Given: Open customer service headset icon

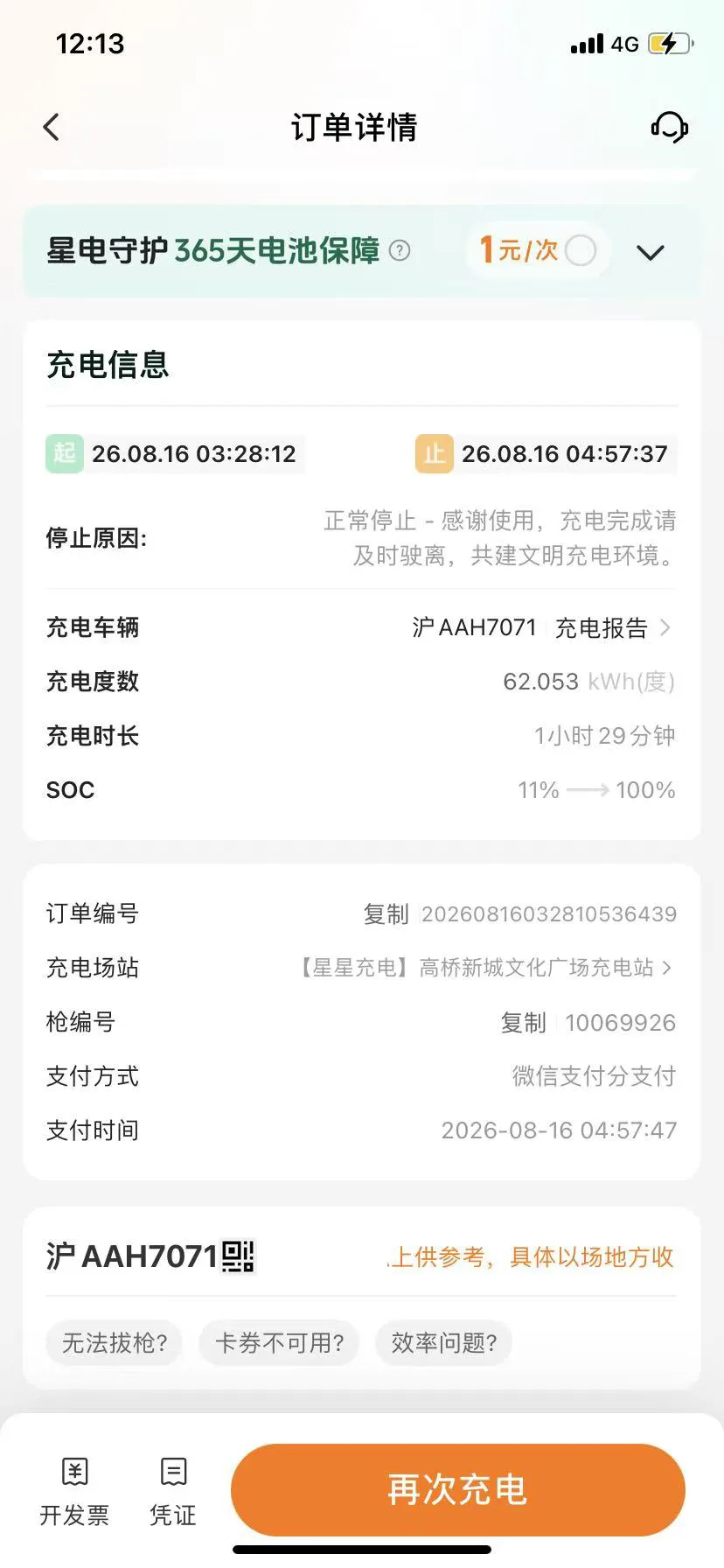Looking at the screenshot, I should click(x=670, y=128).
